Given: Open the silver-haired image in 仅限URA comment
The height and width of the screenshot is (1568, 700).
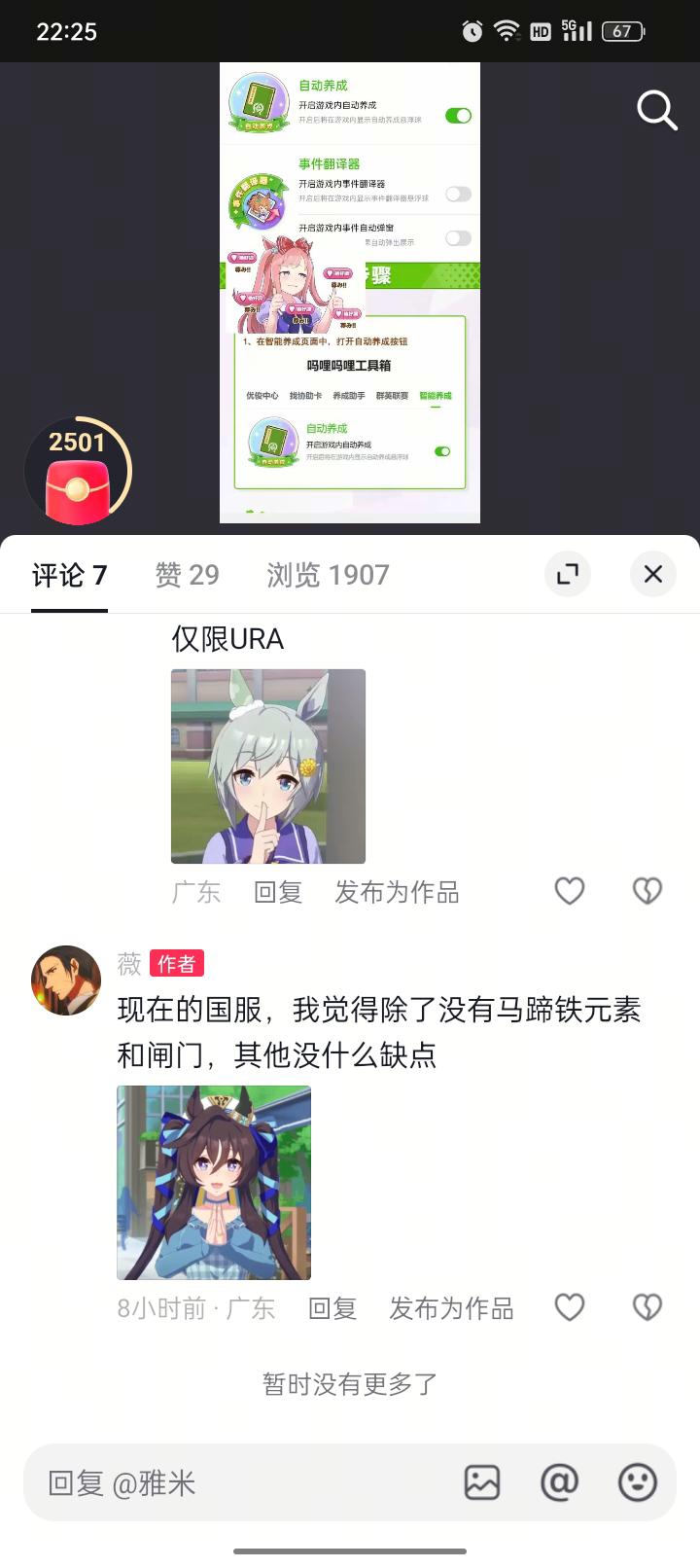Looking at the screenshot, I should coord(268,766).
